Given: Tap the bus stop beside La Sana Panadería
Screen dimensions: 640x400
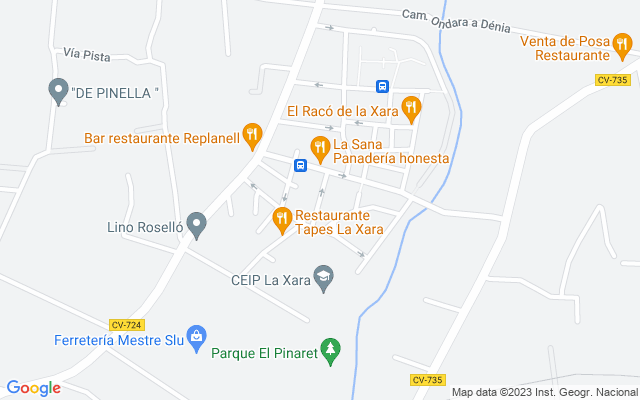Looking at the screenshot, I should (300, 165).
